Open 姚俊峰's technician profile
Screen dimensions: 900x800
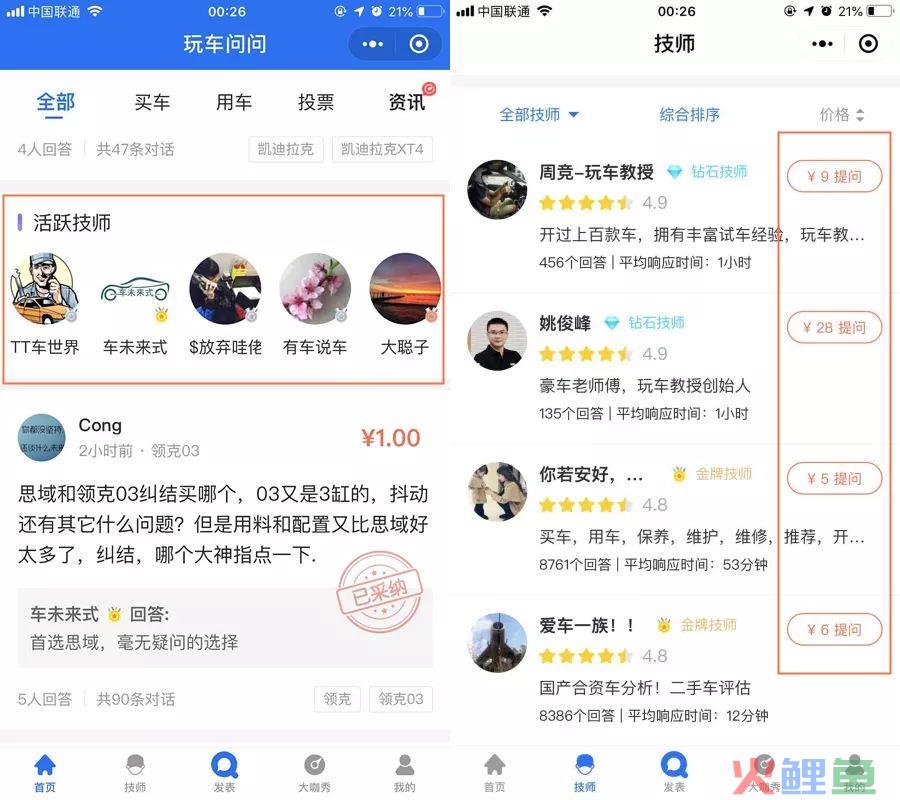pyautogui.click(x=566, y=323)
